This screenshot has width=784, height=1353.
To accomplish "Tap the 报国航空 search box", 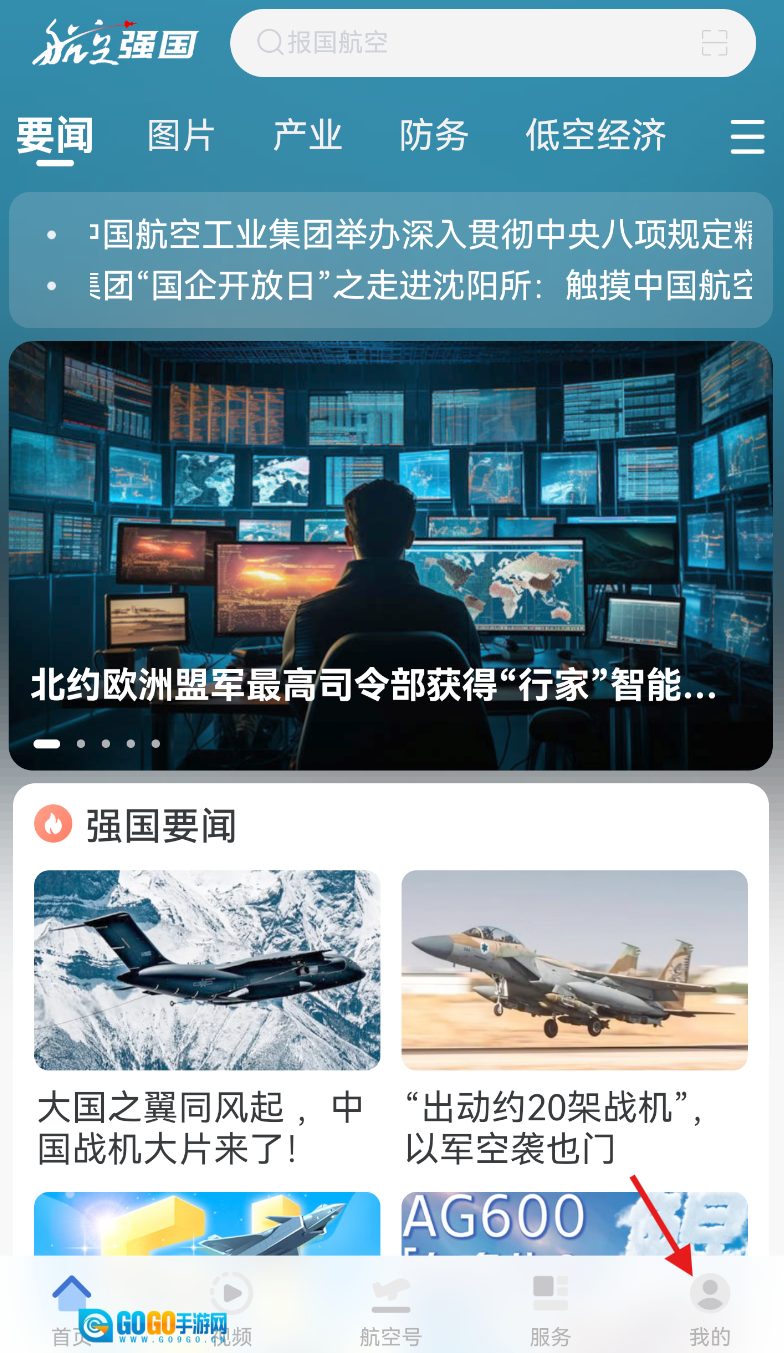I will point(470,43).
